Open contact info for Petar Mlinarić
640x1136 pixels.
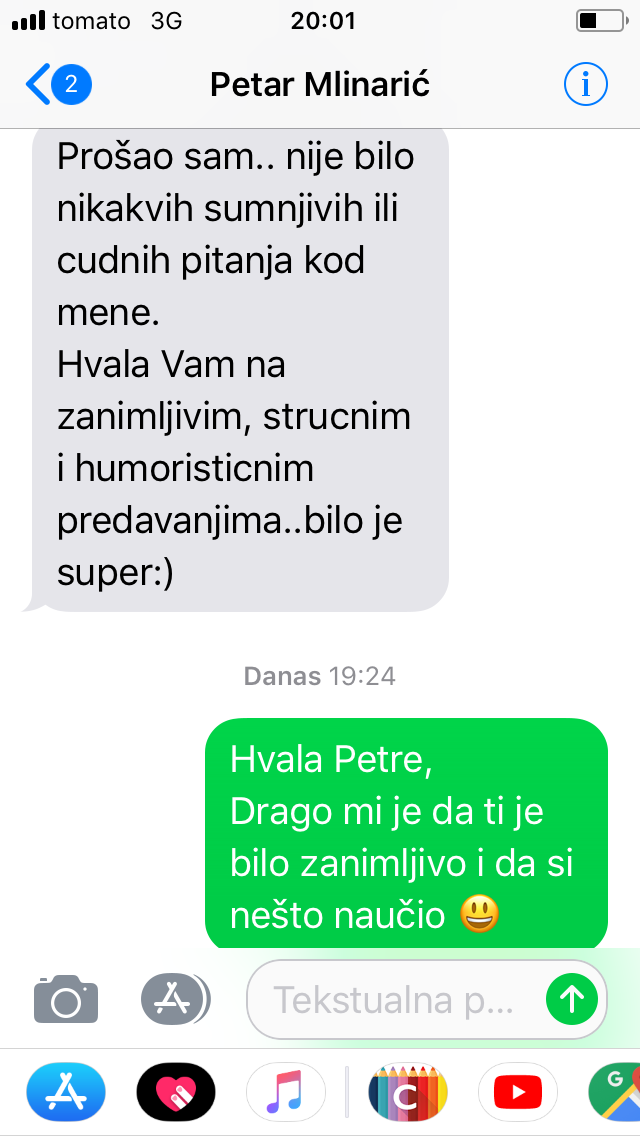(585, 85)
